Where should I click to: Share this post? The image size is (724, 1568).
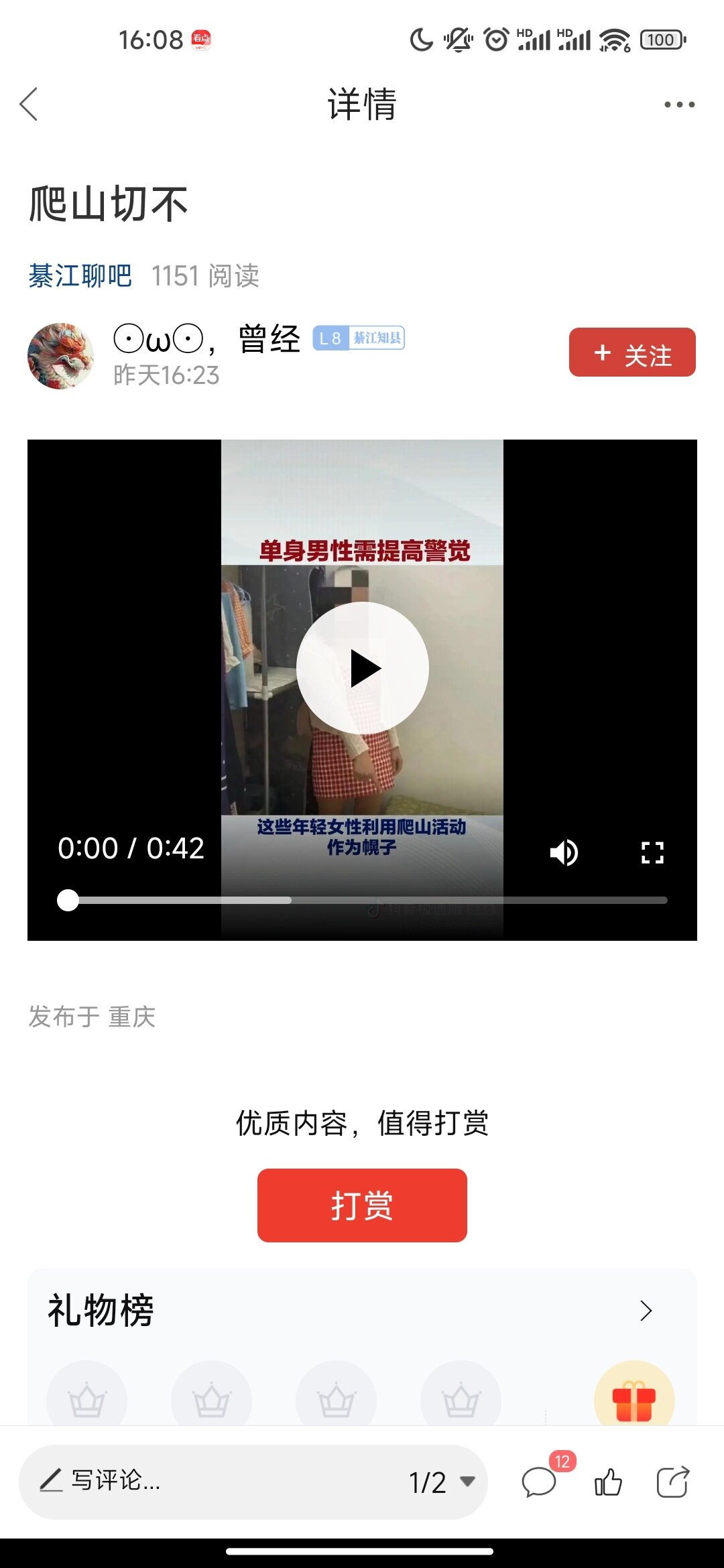point(673,1482)
